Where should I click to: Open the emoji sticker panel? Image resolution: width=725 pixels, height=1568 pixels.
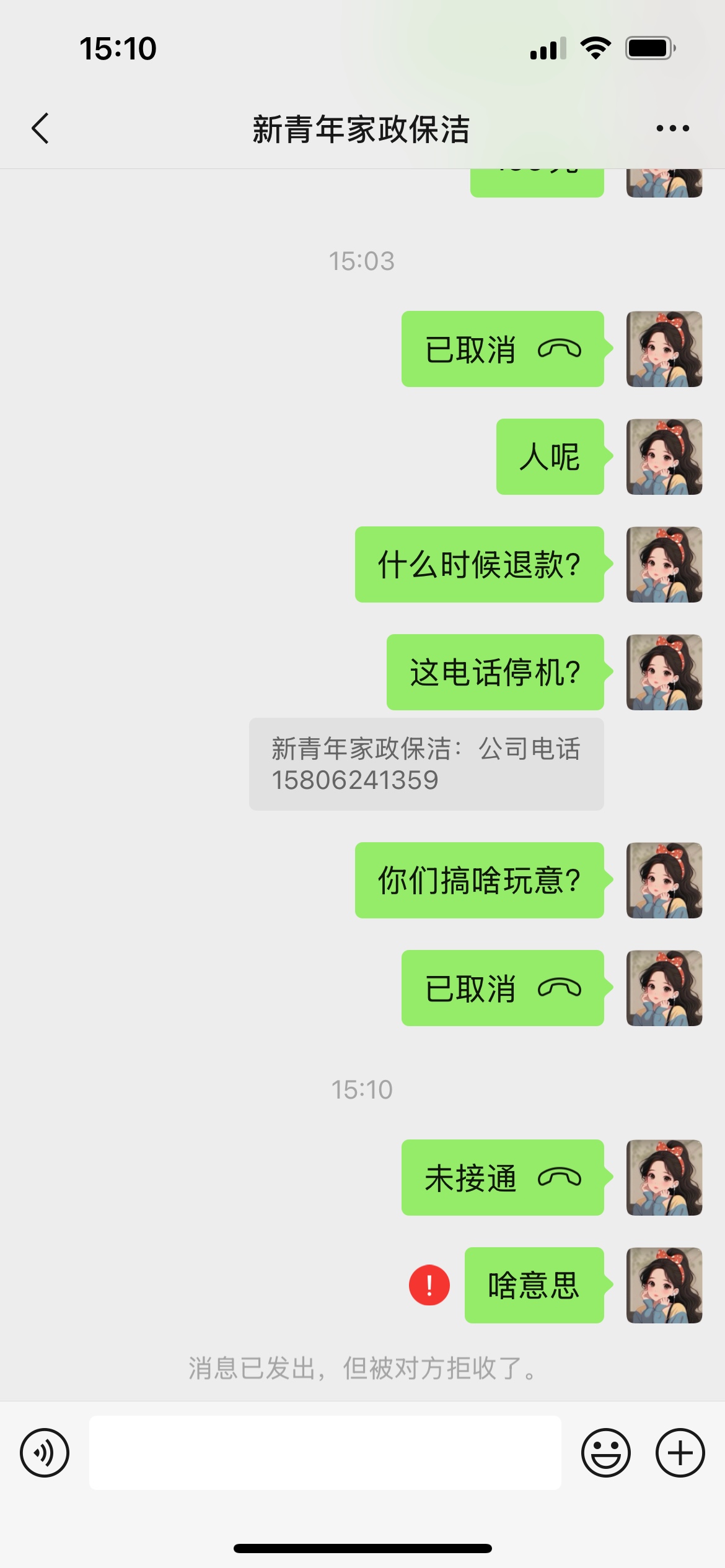coord(605,1452)
